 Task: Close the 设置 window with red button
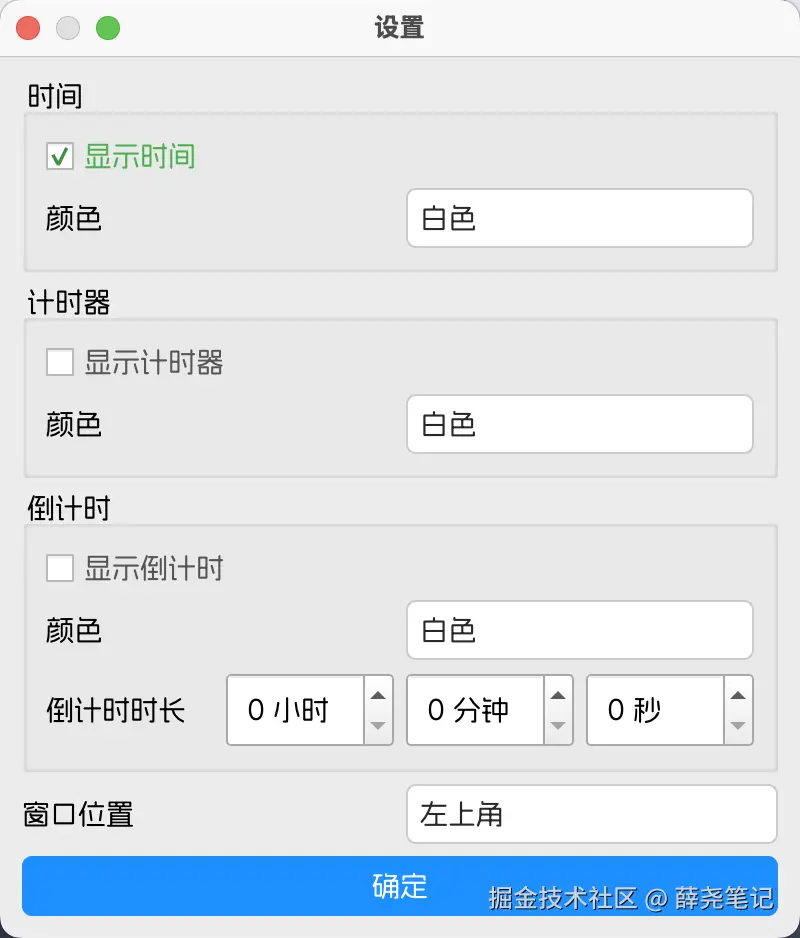pyautogui.click(x=29, y=28)
